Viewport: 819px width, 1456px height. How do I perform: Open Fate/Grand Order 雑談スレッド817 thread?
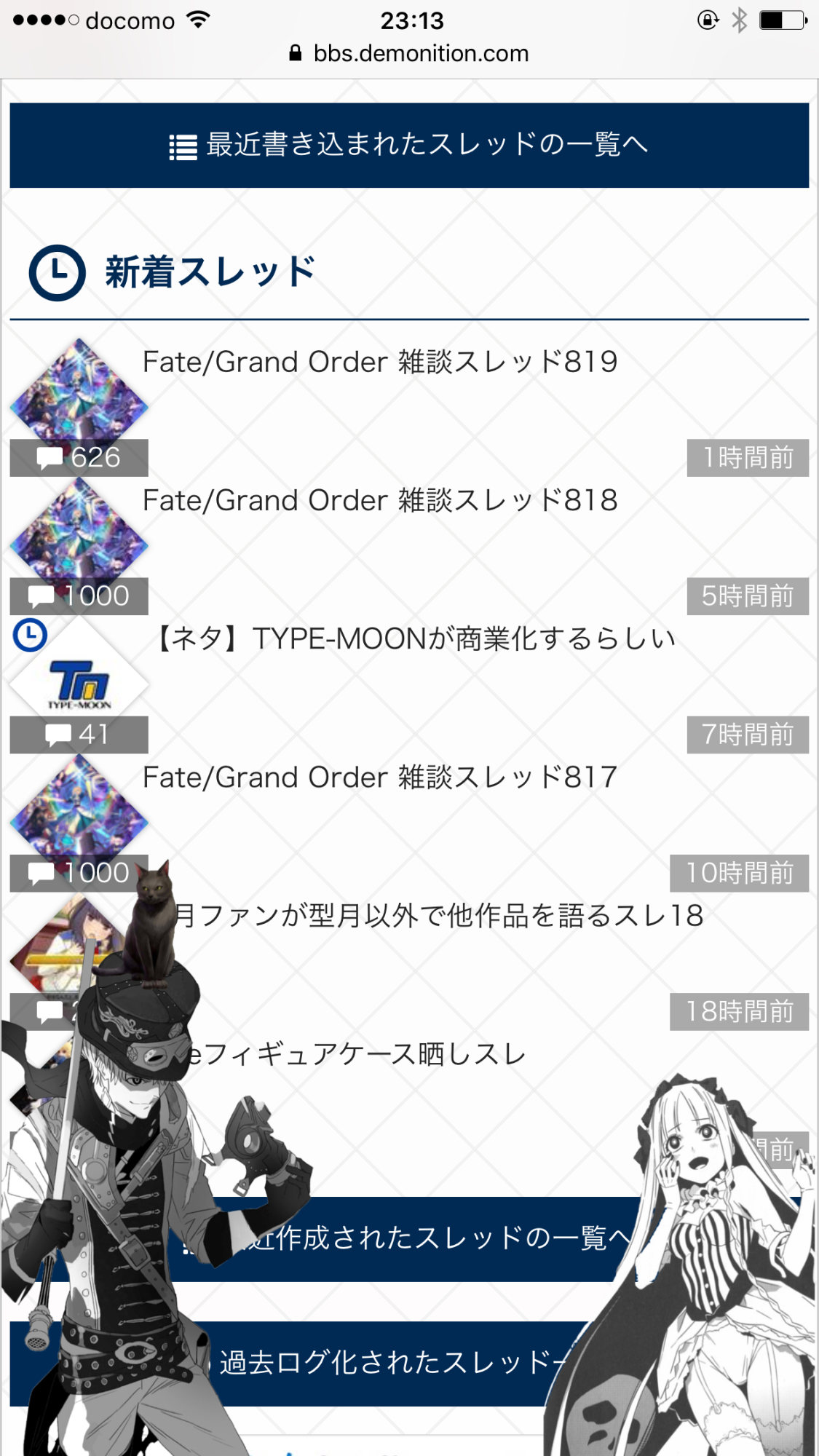(x=380, y=778)
